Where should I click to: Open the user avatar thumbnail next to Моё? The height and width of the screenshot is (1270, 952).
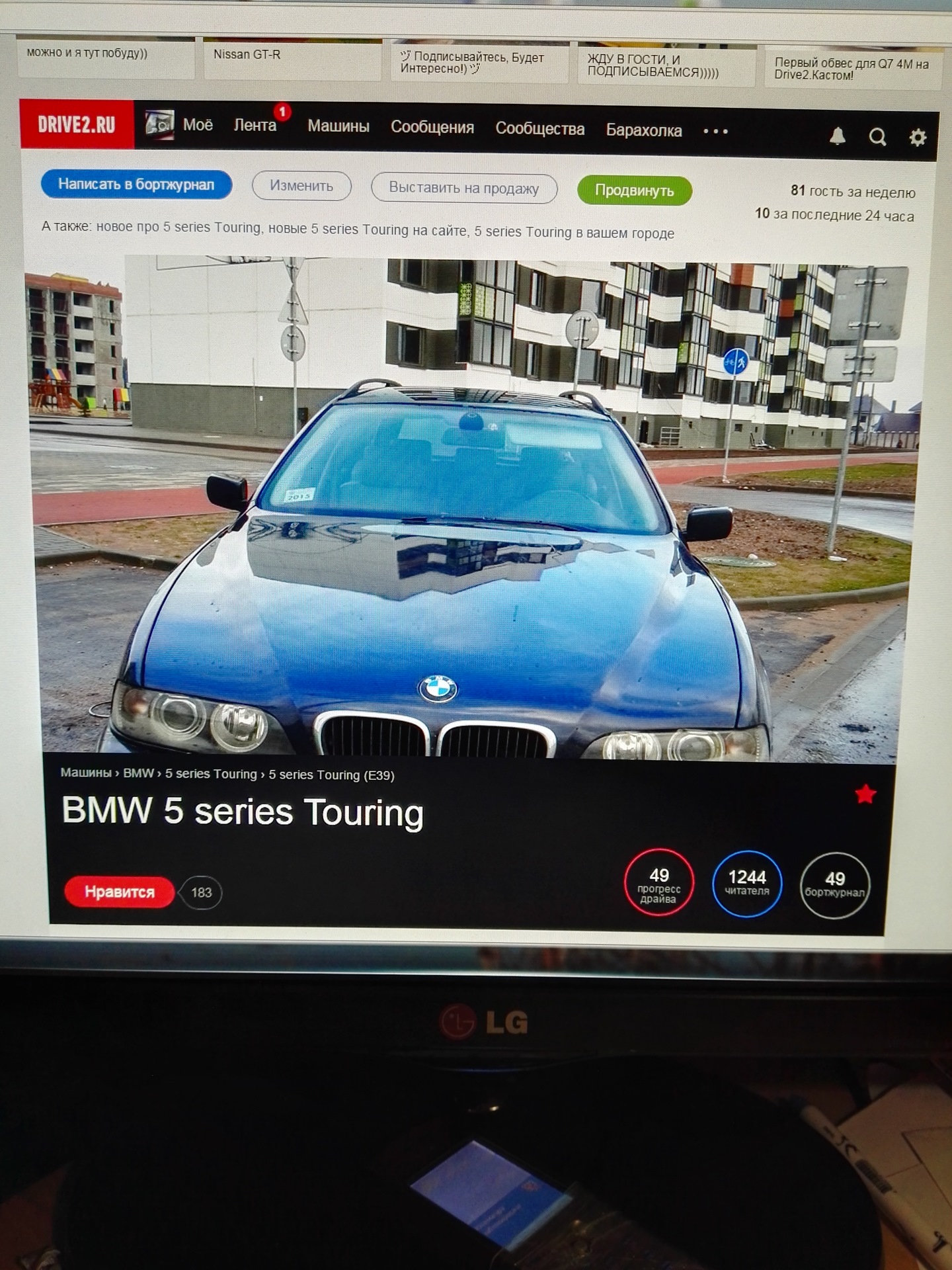(x=159, y=126)
